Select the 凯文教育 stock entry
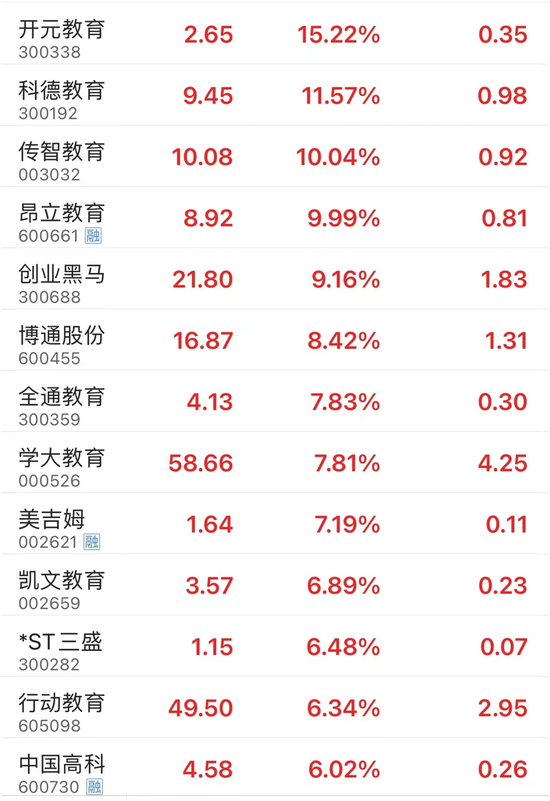550x801 pixels. pos(275,585)
